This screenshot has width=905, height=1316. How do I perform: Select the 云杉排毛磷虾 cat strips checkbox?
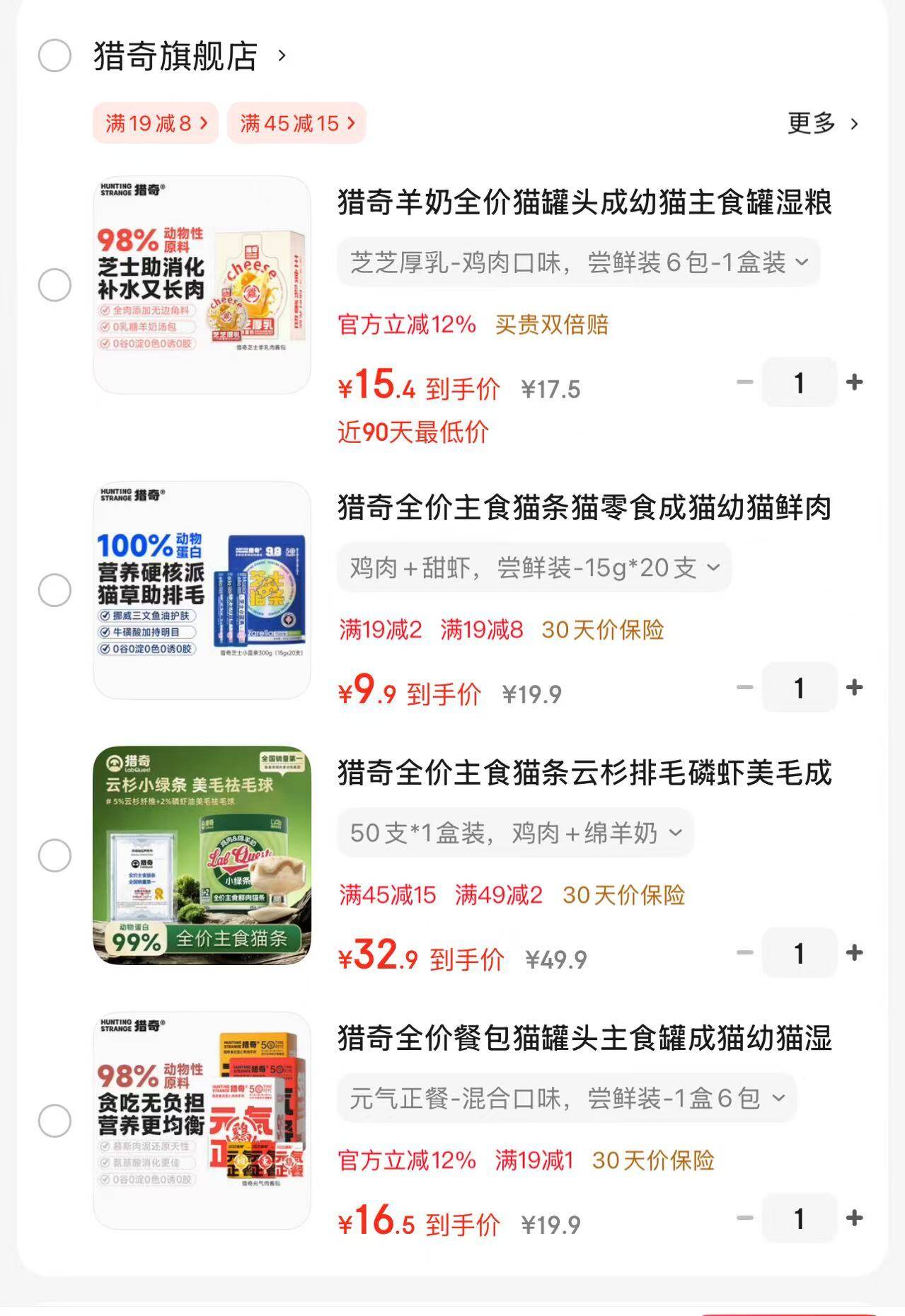click(x=55, y=855)
